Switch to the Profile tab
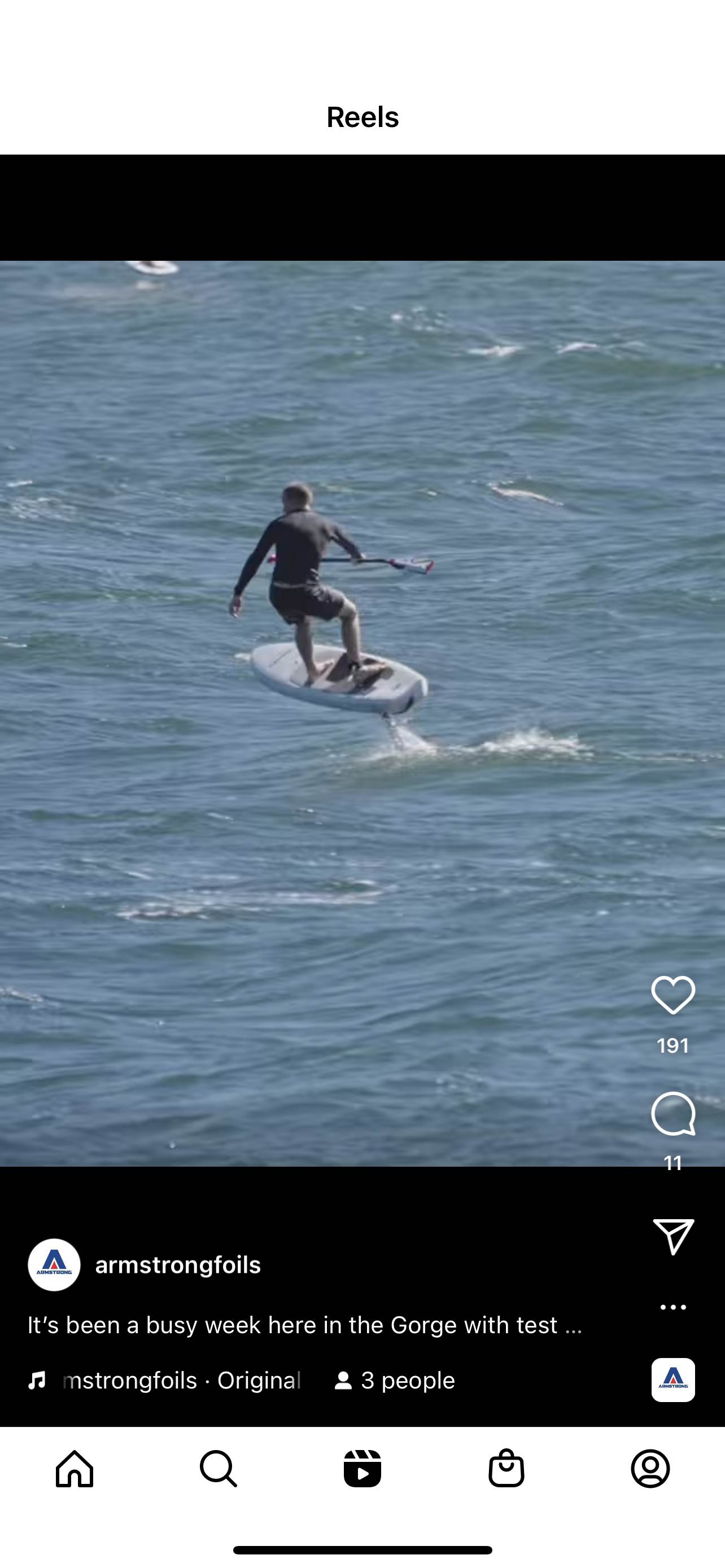Viewport: 725px width, 1568px height. [650, 1468]
